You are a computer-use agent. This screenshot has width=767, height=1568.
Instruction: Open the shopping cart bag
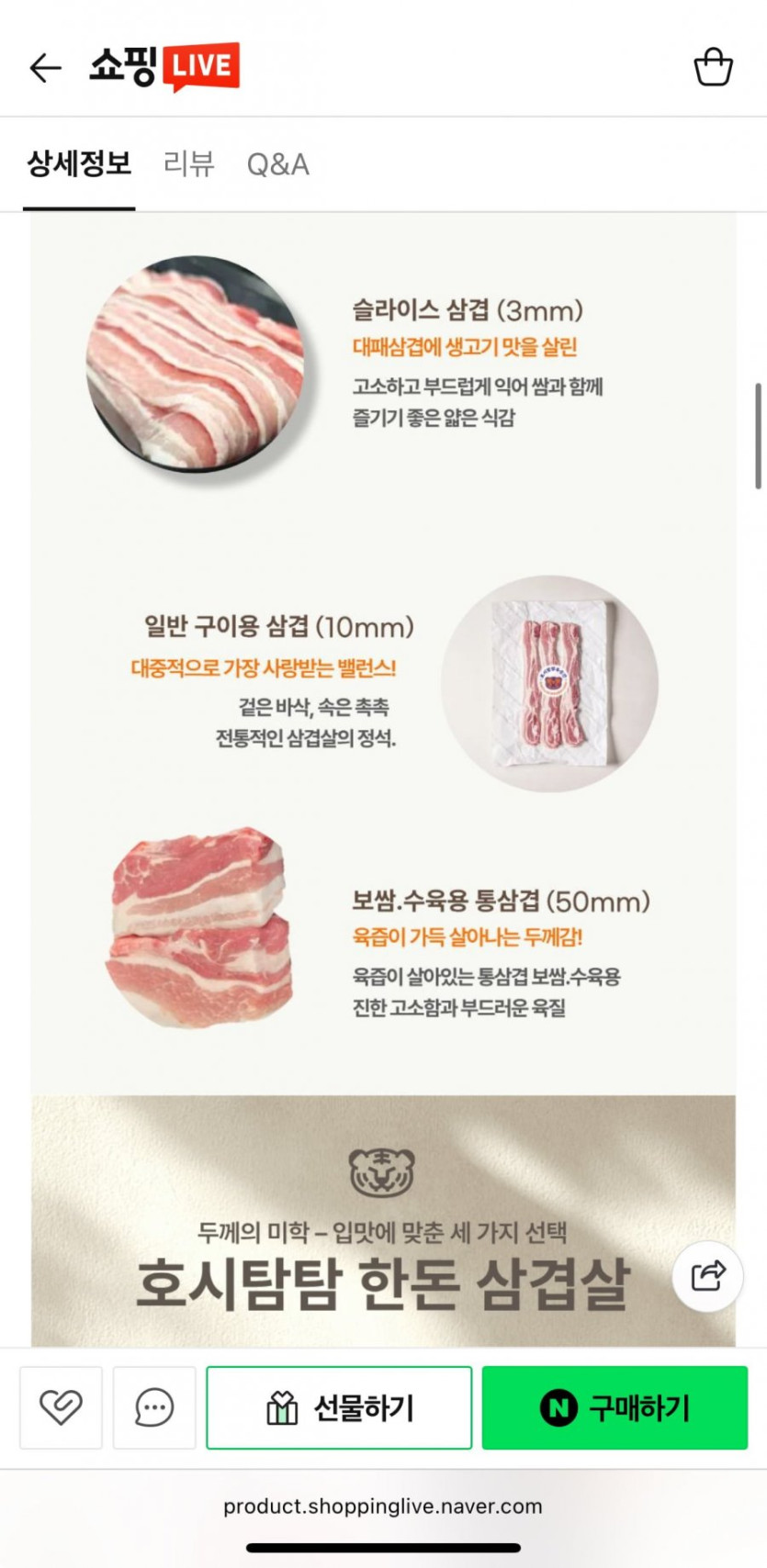pyautogui.click(x=713, y=67)
